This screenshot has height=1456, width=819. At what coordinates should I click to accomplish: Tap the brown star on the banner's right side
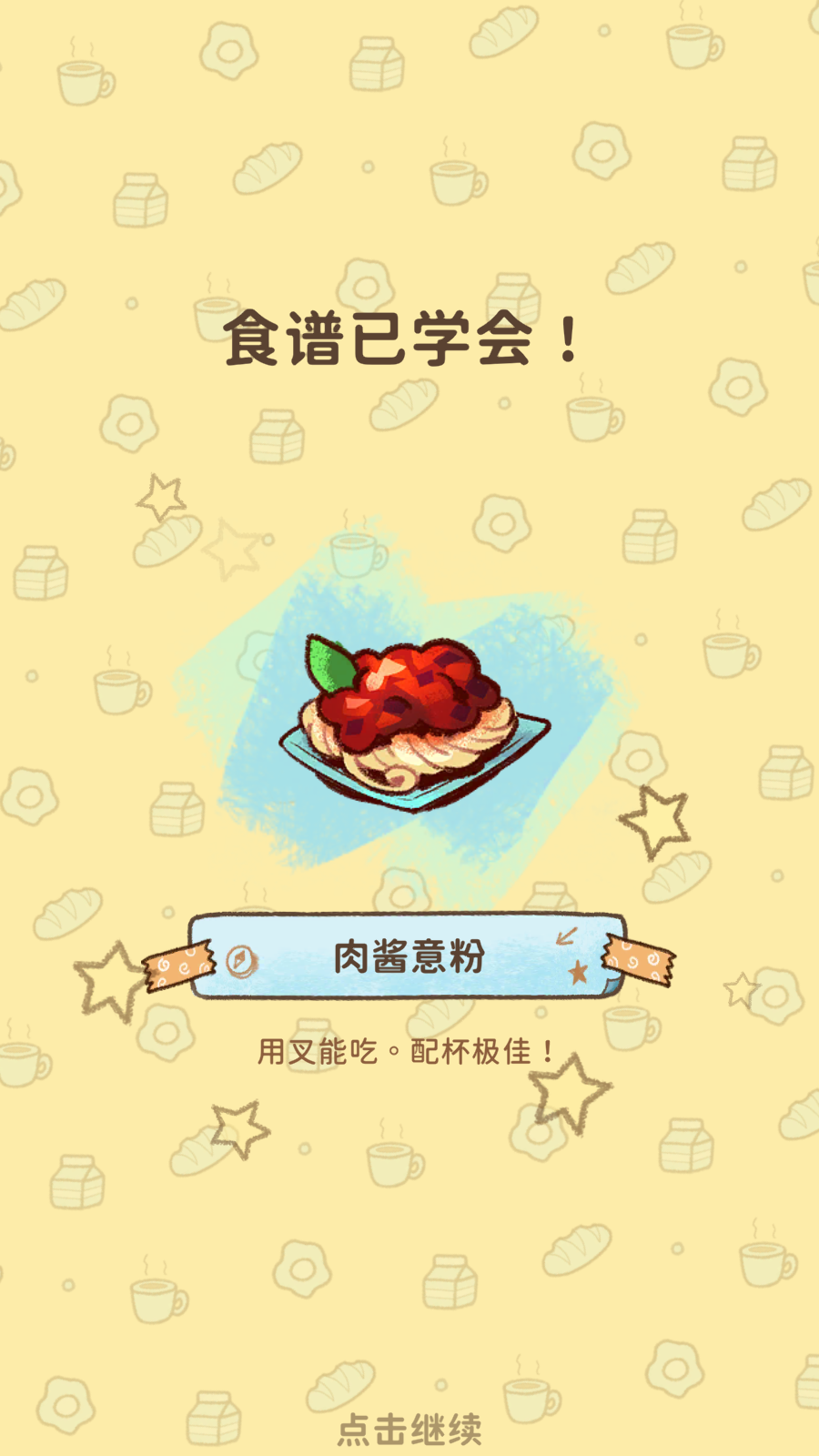pyautogui.click(x=577, y=974)
